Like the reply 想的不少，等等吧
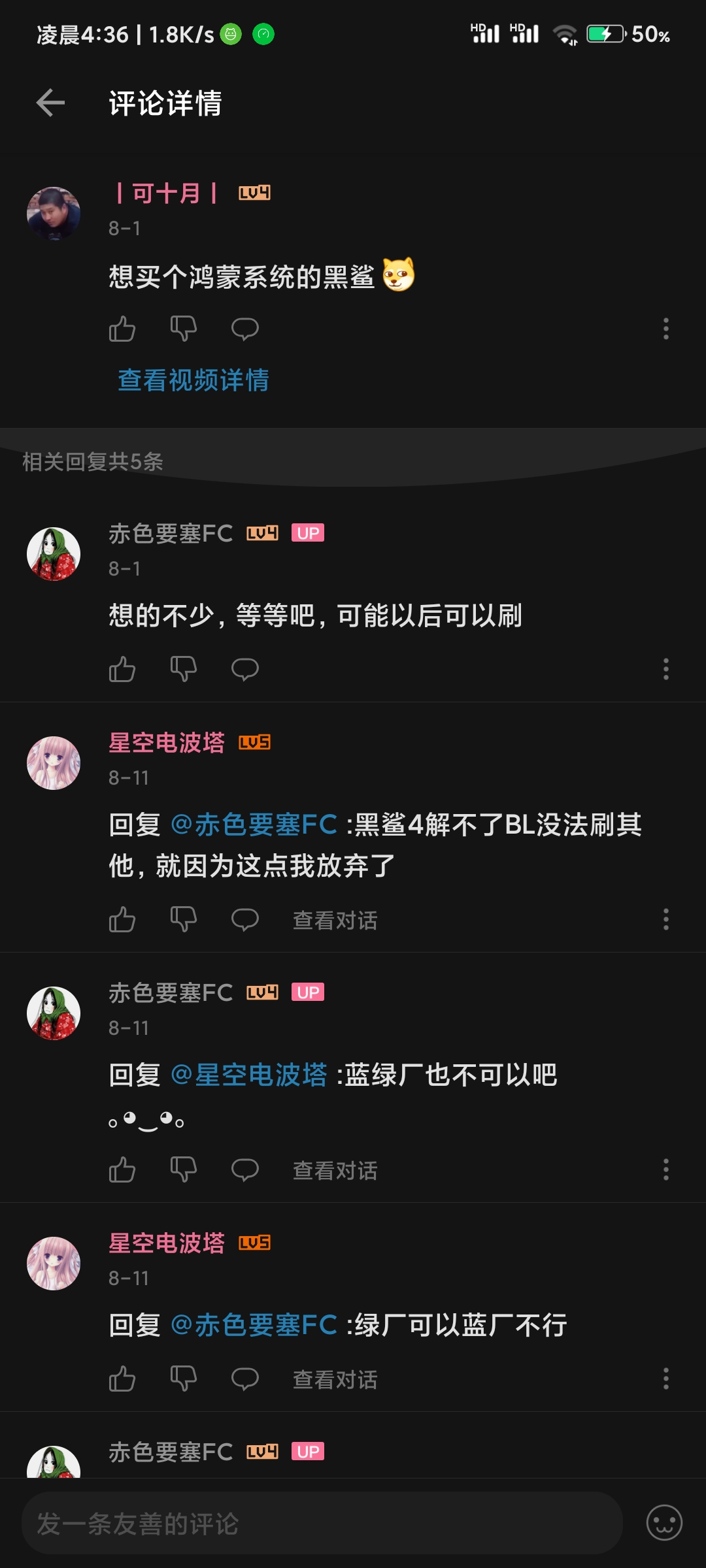Image resolution: width=706 pixels, height=1568 pixels. (x=122, y=669)
